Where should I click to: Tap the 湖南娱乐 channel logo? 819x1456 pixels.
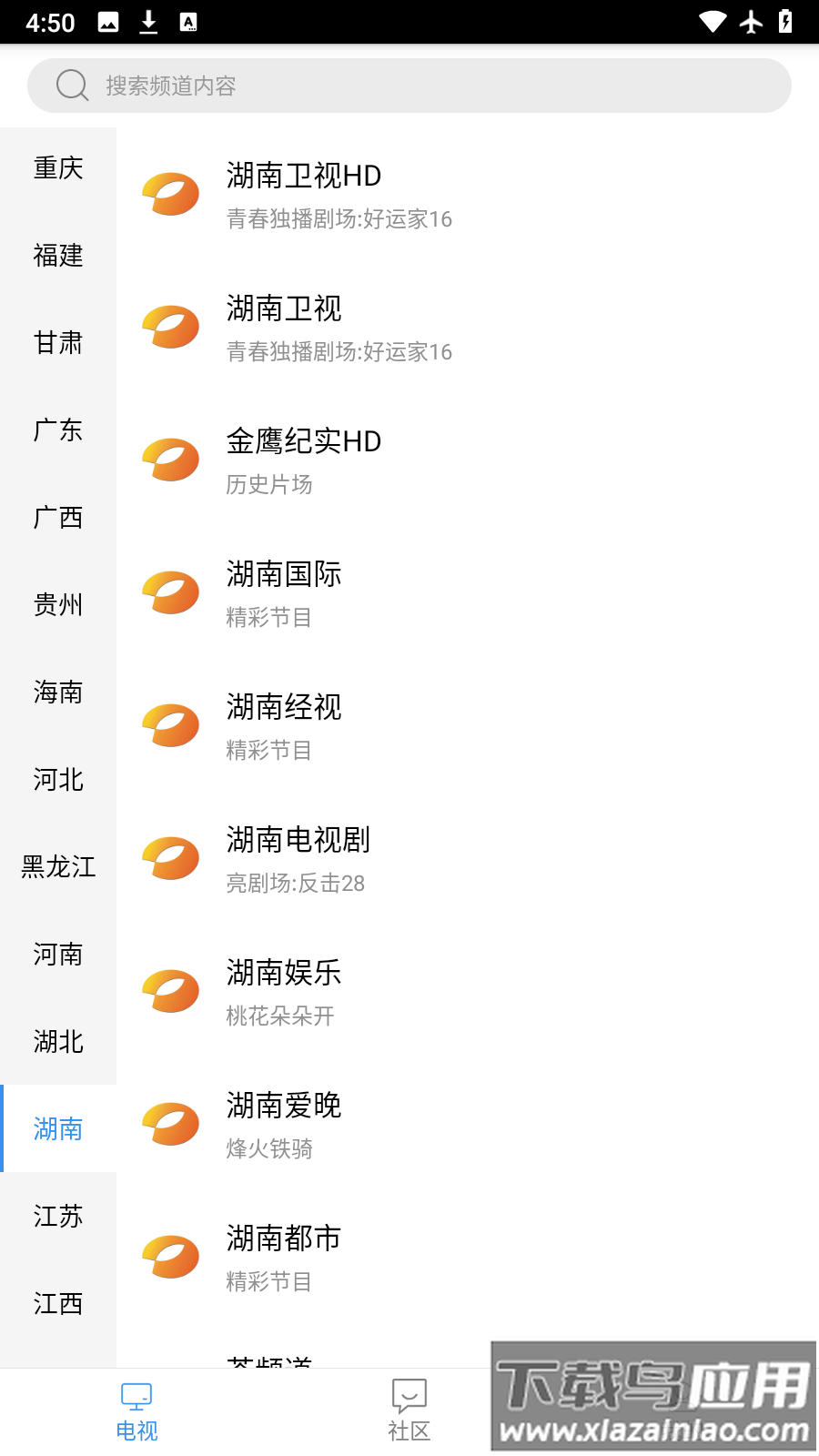click(170, 990)
